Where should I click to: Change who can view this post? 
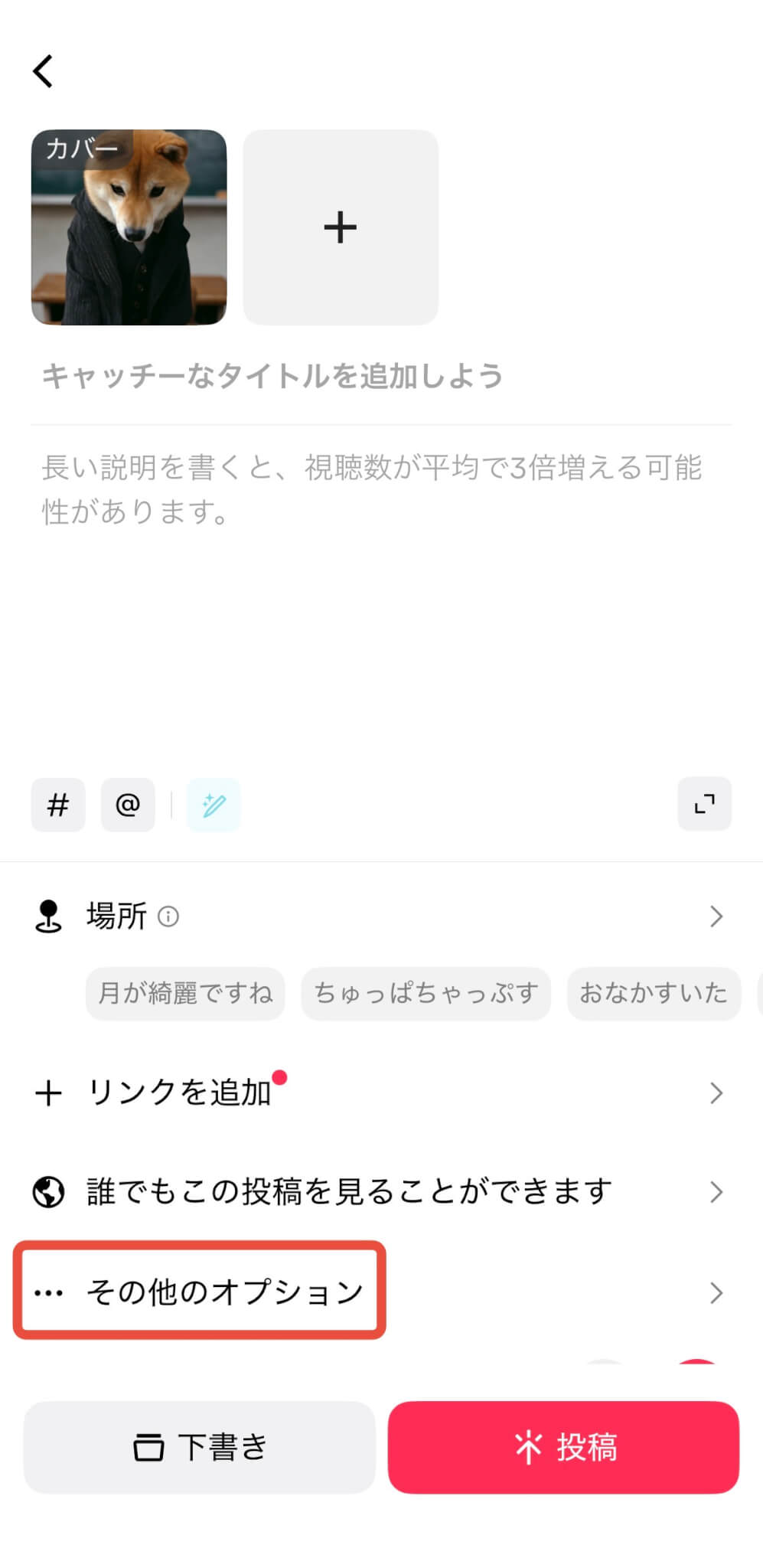click(x=381, y=1191)
